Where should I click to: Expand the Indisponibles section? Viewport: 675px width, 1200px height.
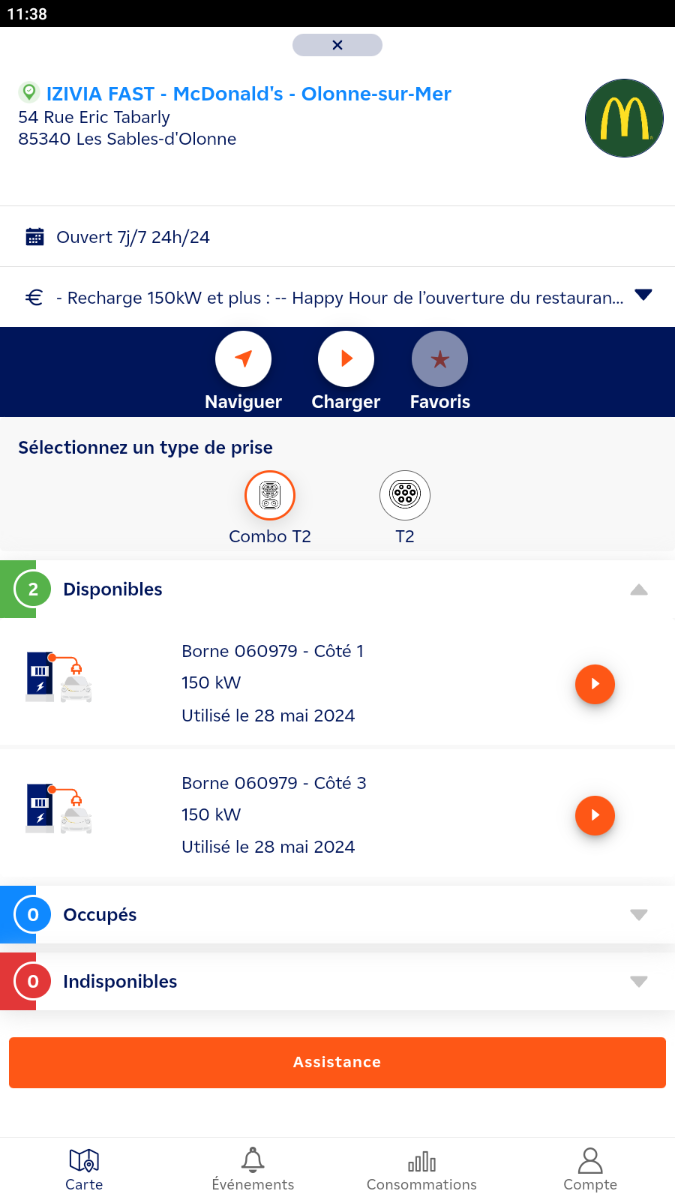click(x=639, y=982)
